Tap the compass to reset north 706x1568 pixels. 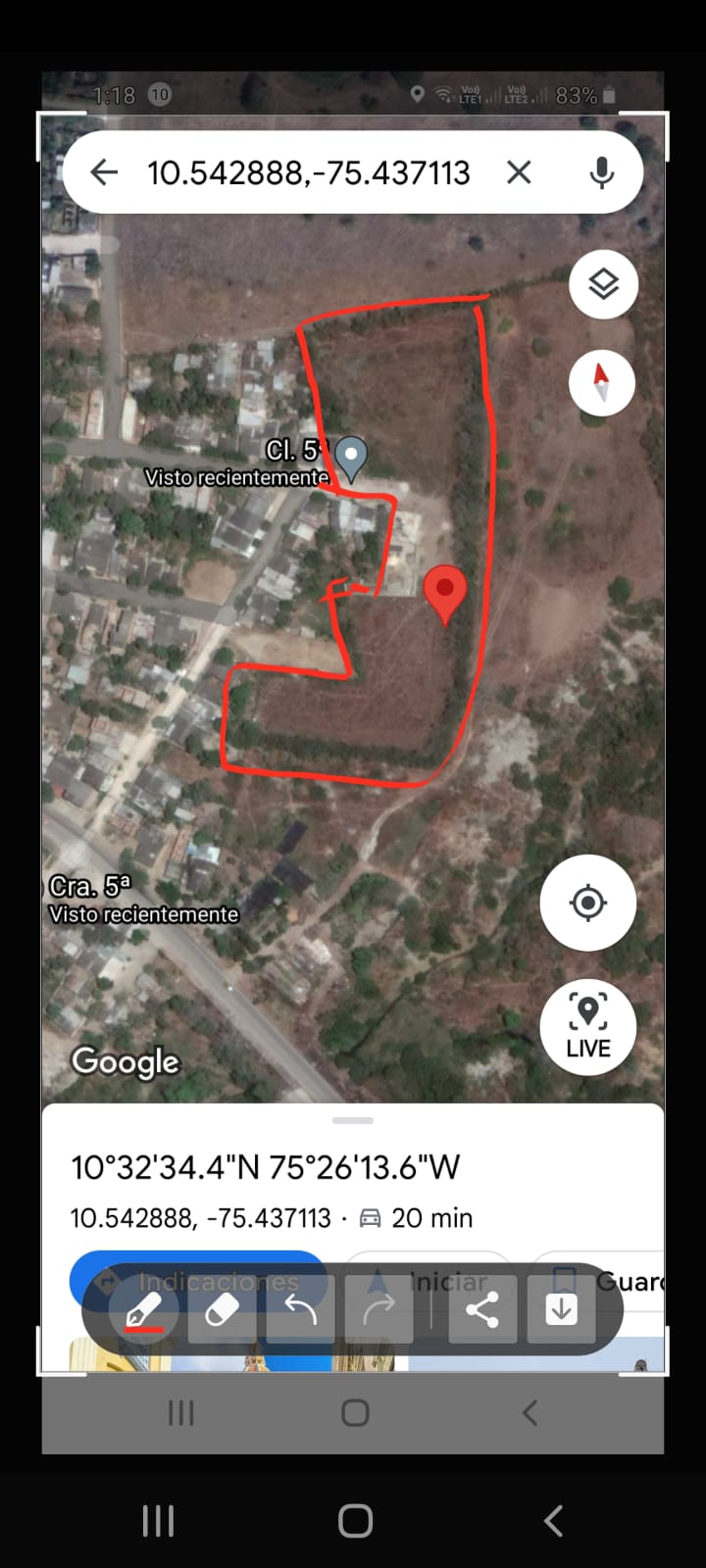(x=602, y=382)
